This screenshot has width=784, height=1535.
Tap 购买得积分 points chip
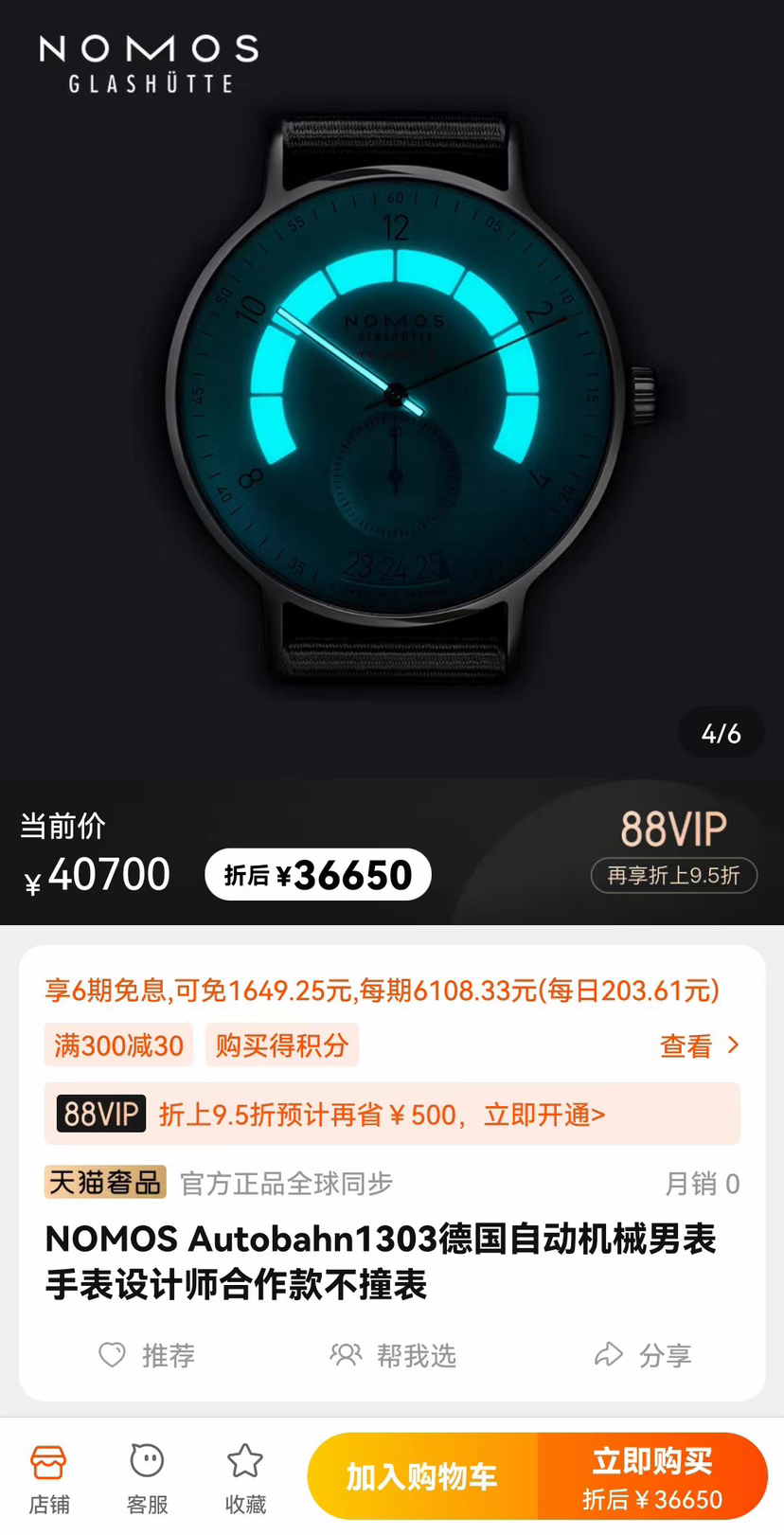click(x=282, y=1045)
